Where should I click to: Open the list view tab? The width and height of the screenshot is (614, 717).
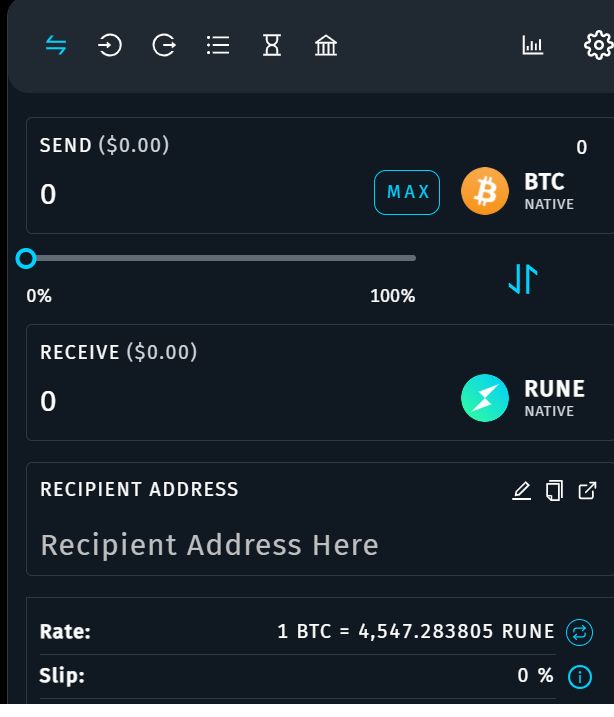(218, 45)
